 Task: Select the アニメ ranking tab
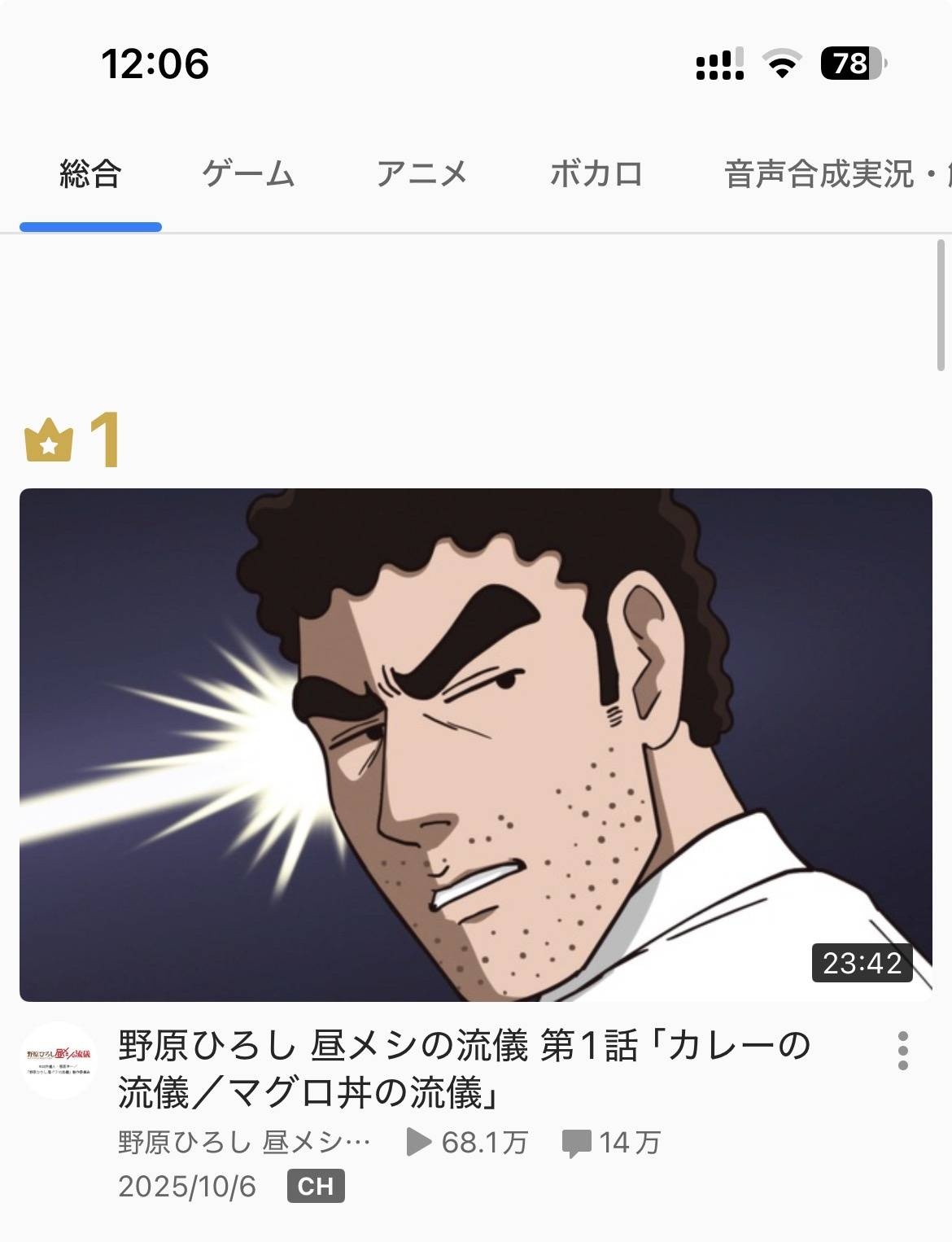(421, 174)
